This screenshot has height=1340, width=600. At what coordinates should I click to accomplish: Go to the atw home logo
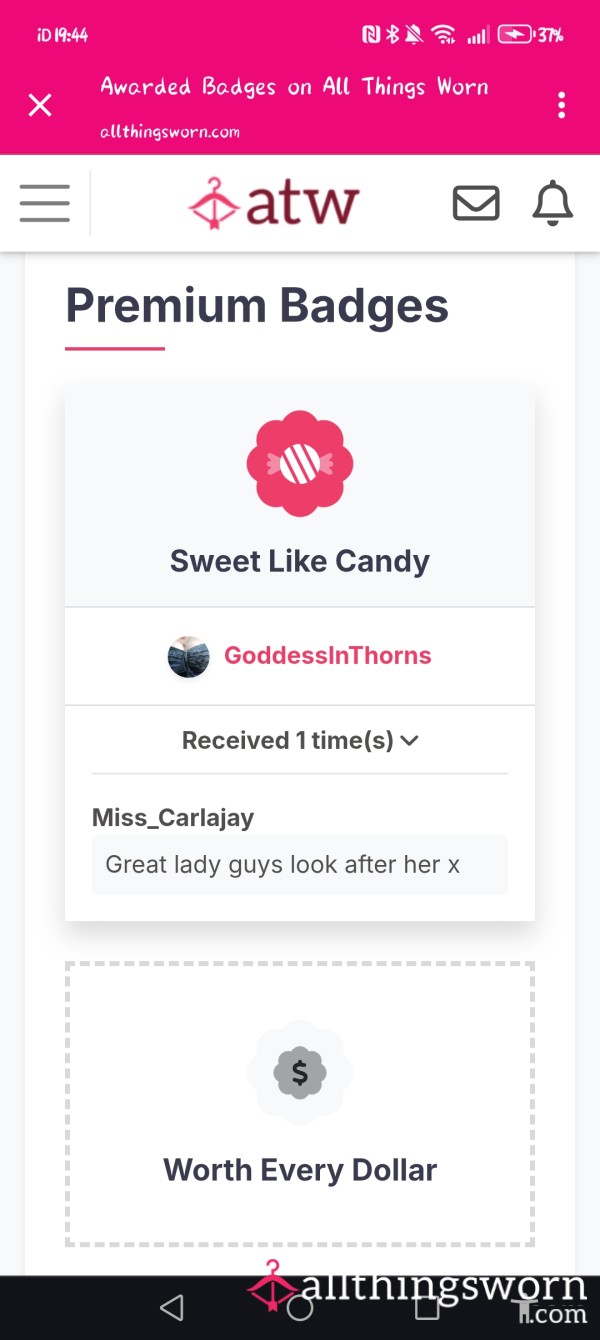(273, 203)
